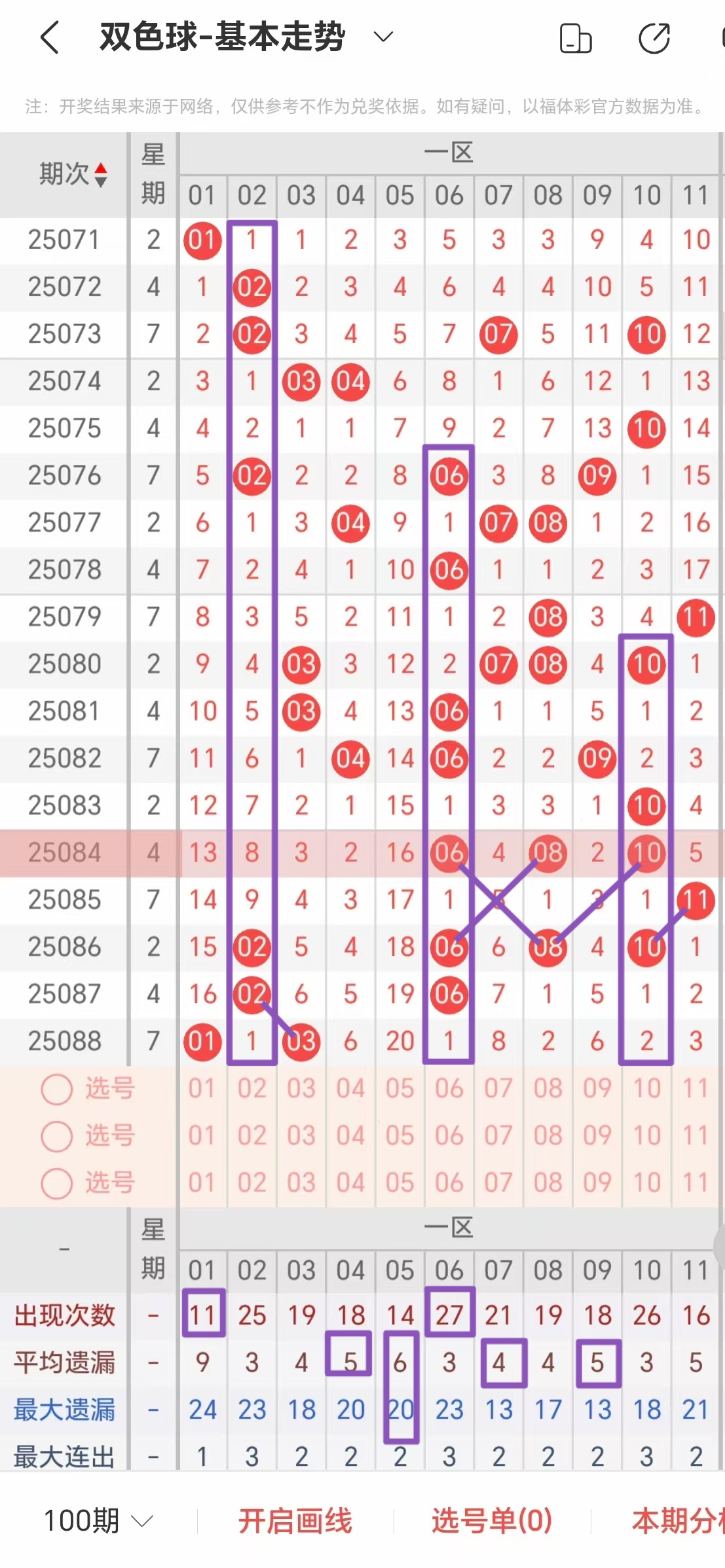Image resolution: width=725 pixels, height=1568 pixels.
Task: Tap red ball 10 in row 25086
Action: click(x=646, y=947)
